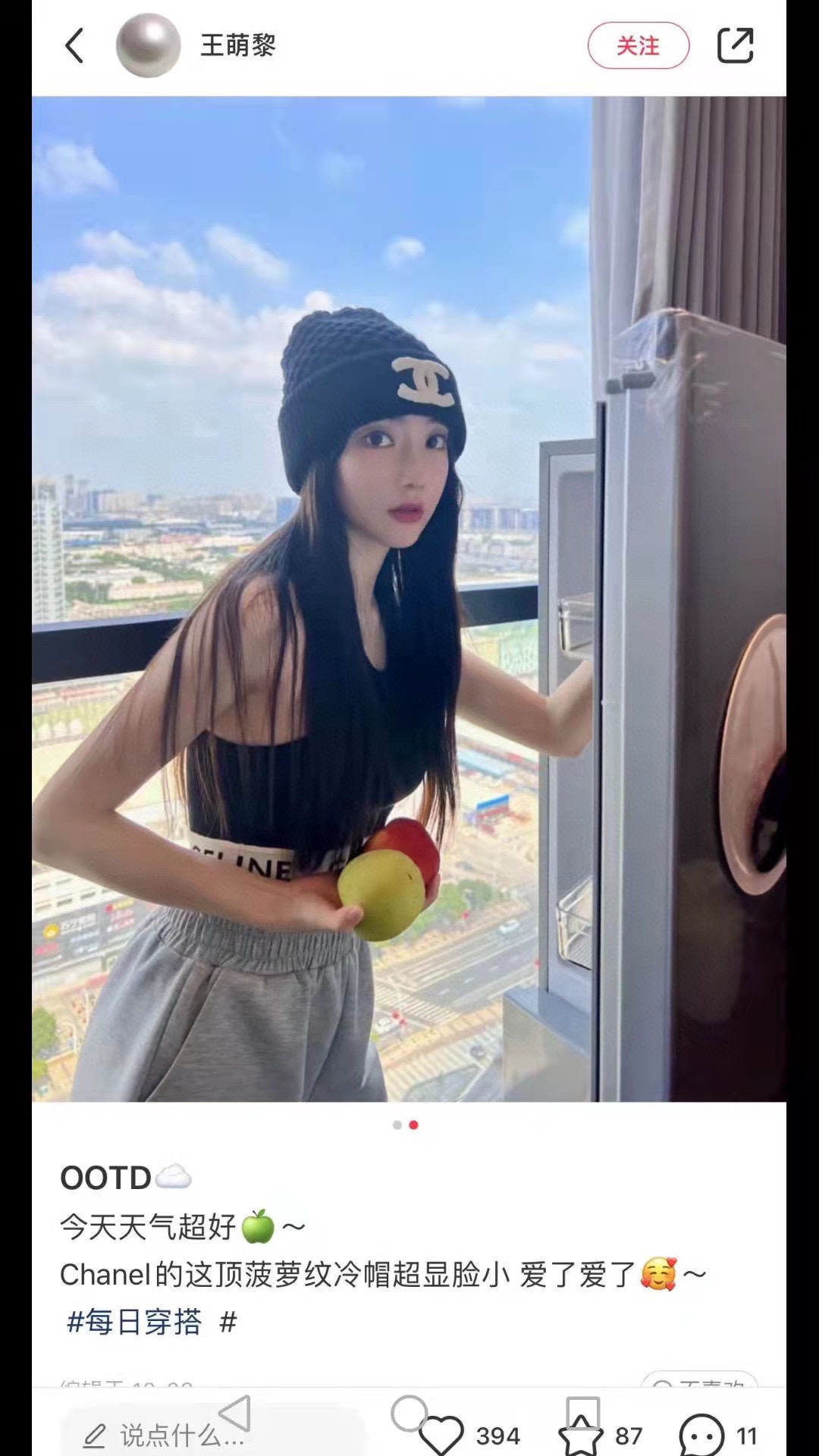819x1456 pixels.
Task: Open 王萌黎's profile avatar
Action: 148,45
